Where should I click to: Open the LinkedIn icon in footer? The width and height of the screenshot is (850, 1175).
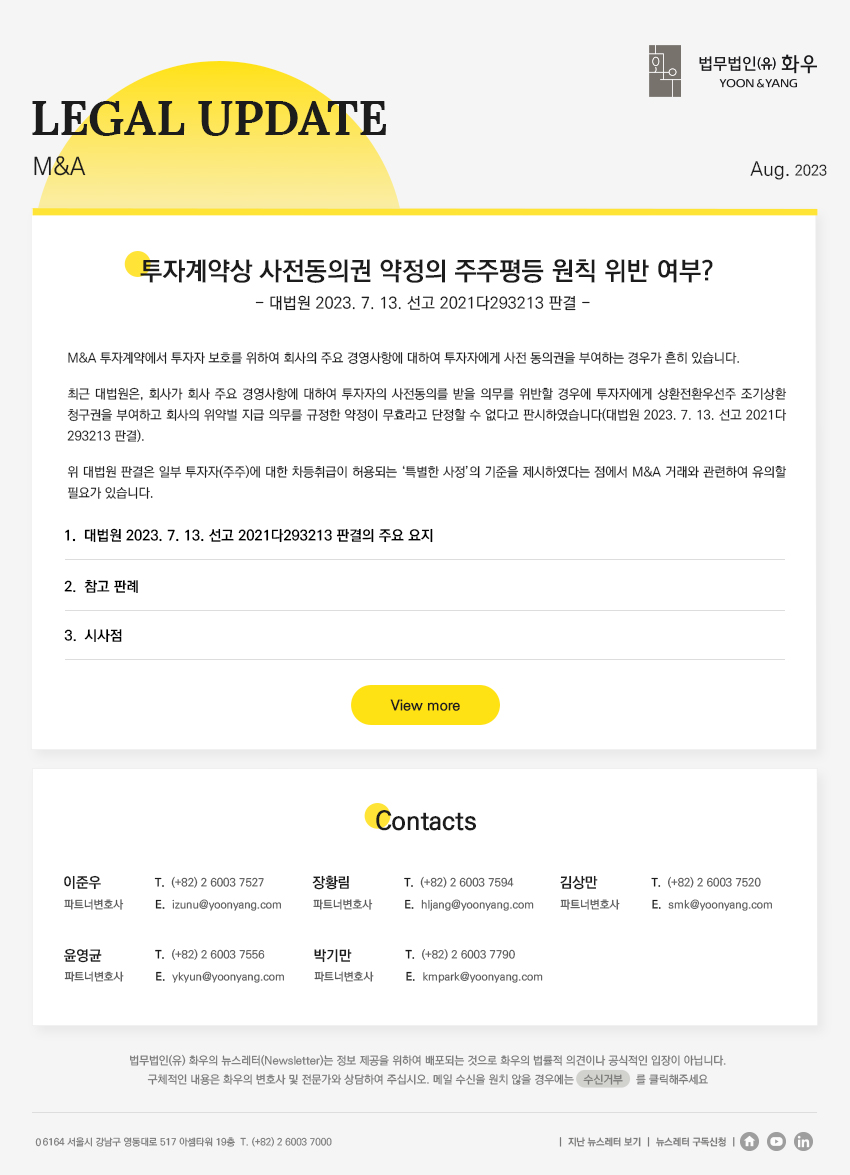(x=803, y=1141)
